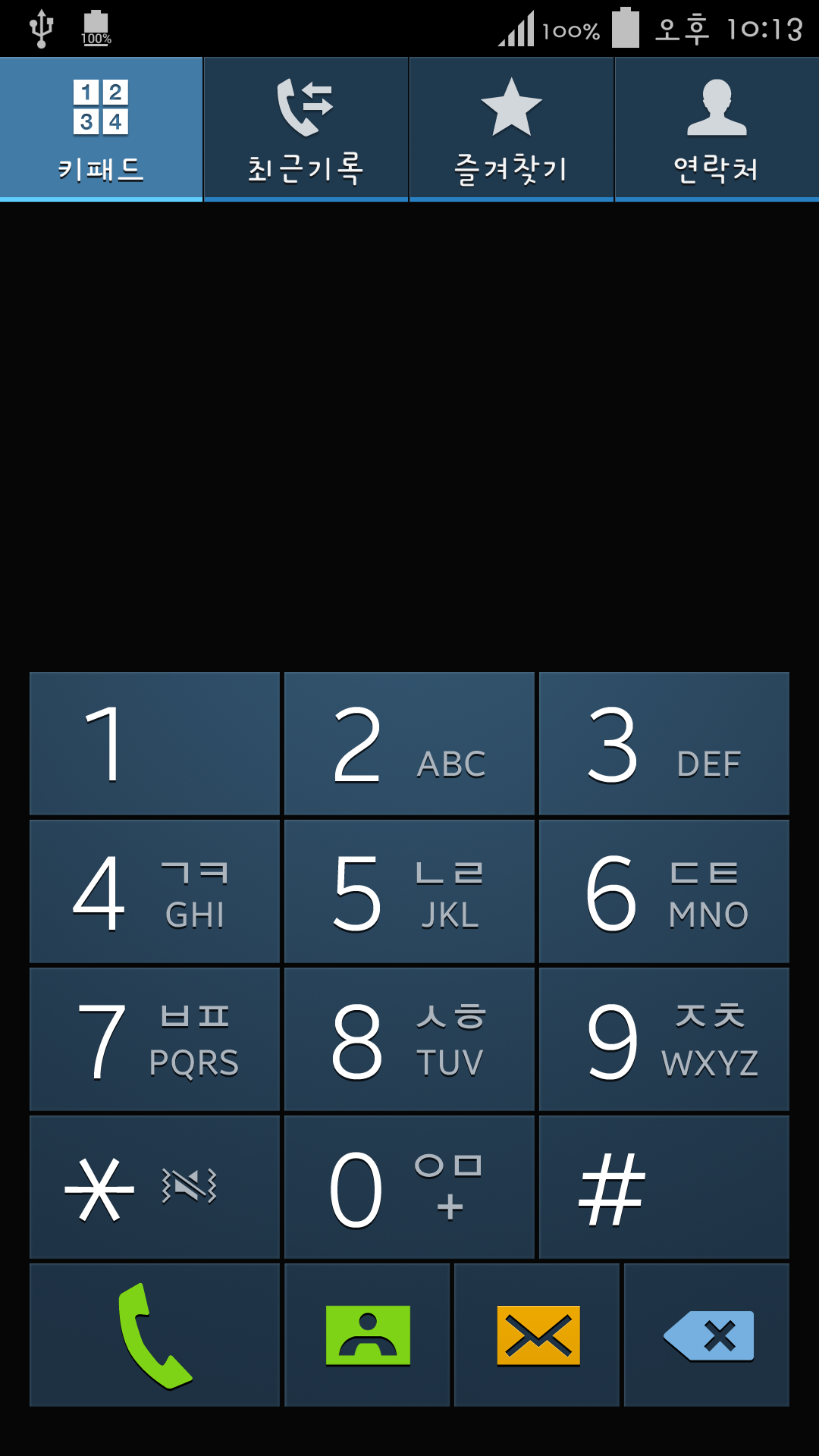Dial the digit 1

(x=155, y=744)
